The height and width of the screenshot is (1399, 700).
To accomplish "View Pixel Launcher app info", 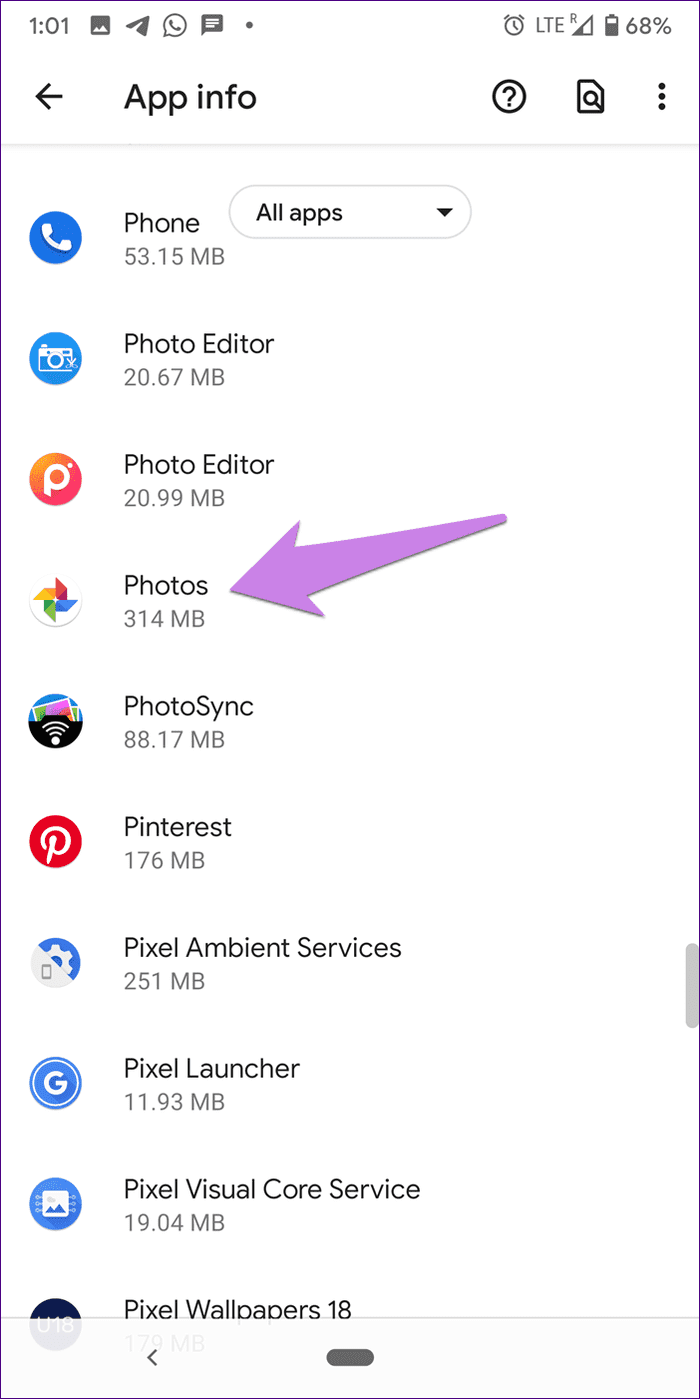I will click(x=211, y=1085).
